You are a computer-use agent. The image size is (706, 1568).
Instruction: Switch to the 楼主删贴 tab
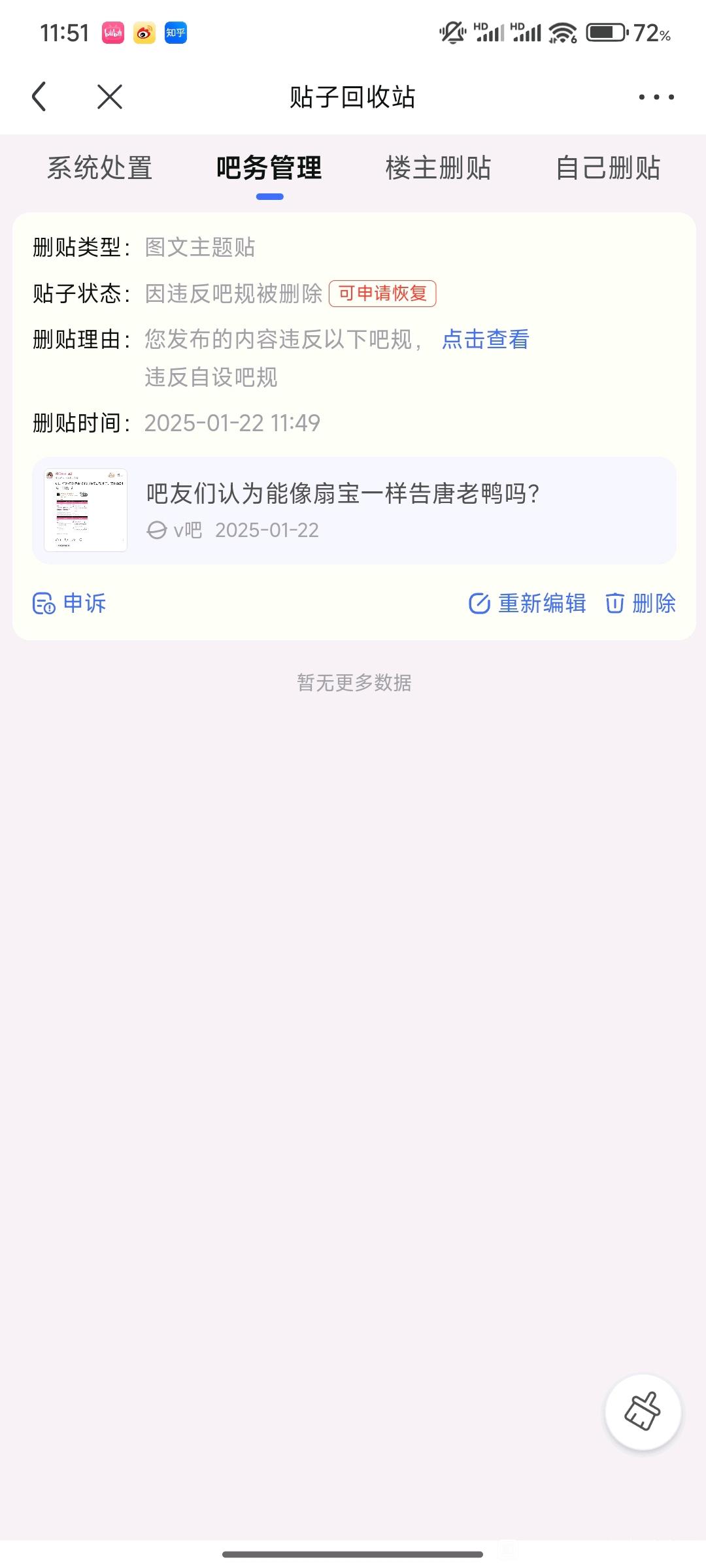click(438, 168)
